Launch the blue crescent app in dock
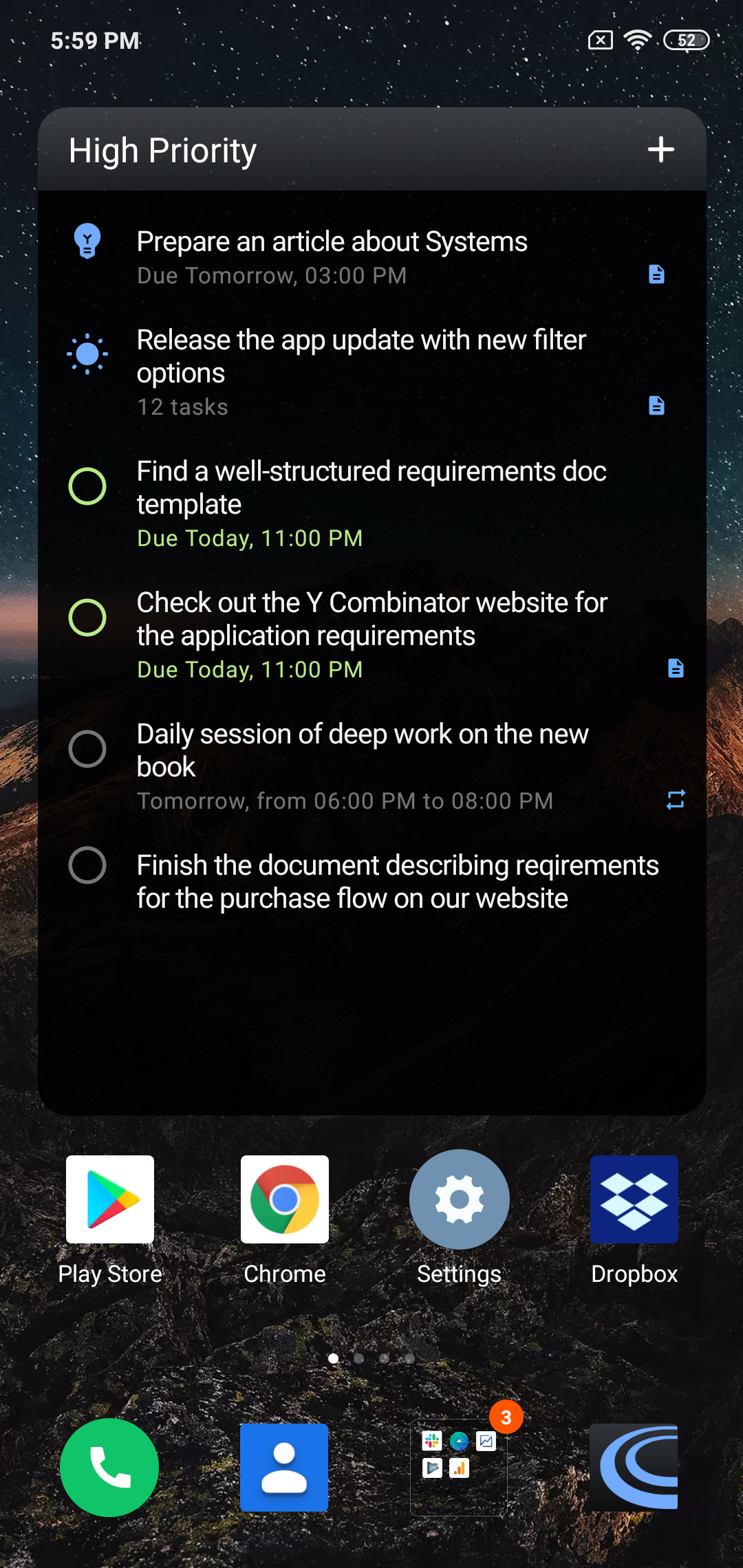The height and width of the screenshot is (1568, 743). (634, 1468)
